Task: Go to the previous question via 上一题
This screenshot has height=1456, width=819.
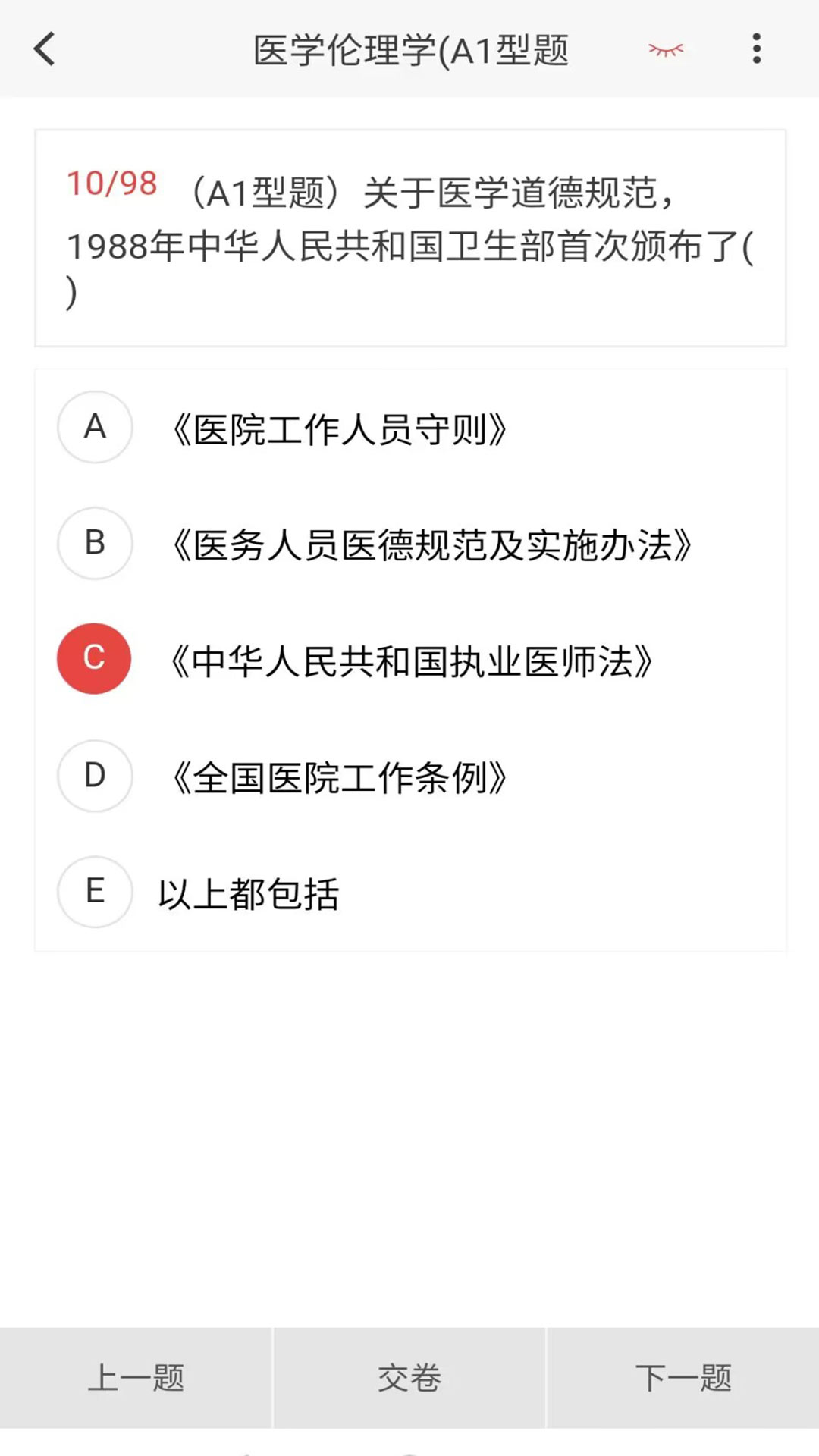Action: pos(136,1376)
